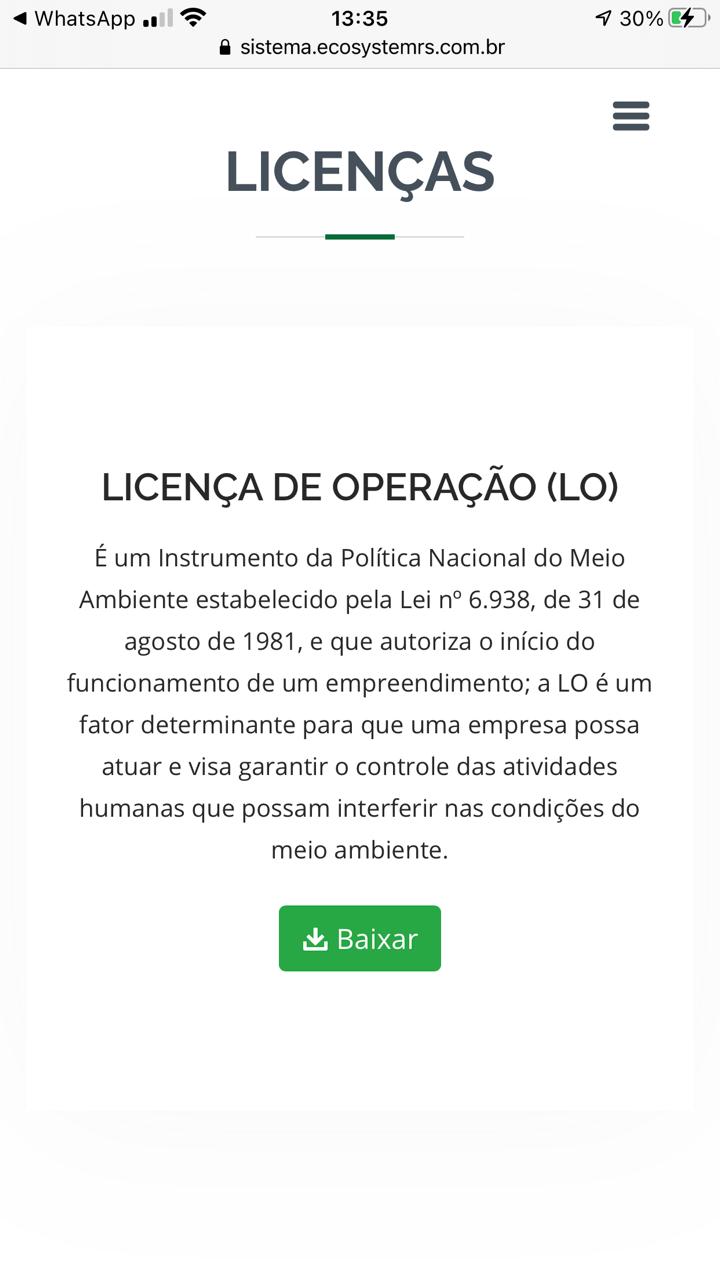720x1280 pixels.
Task: Open the hamburger menu
Action: pos(631,116)
